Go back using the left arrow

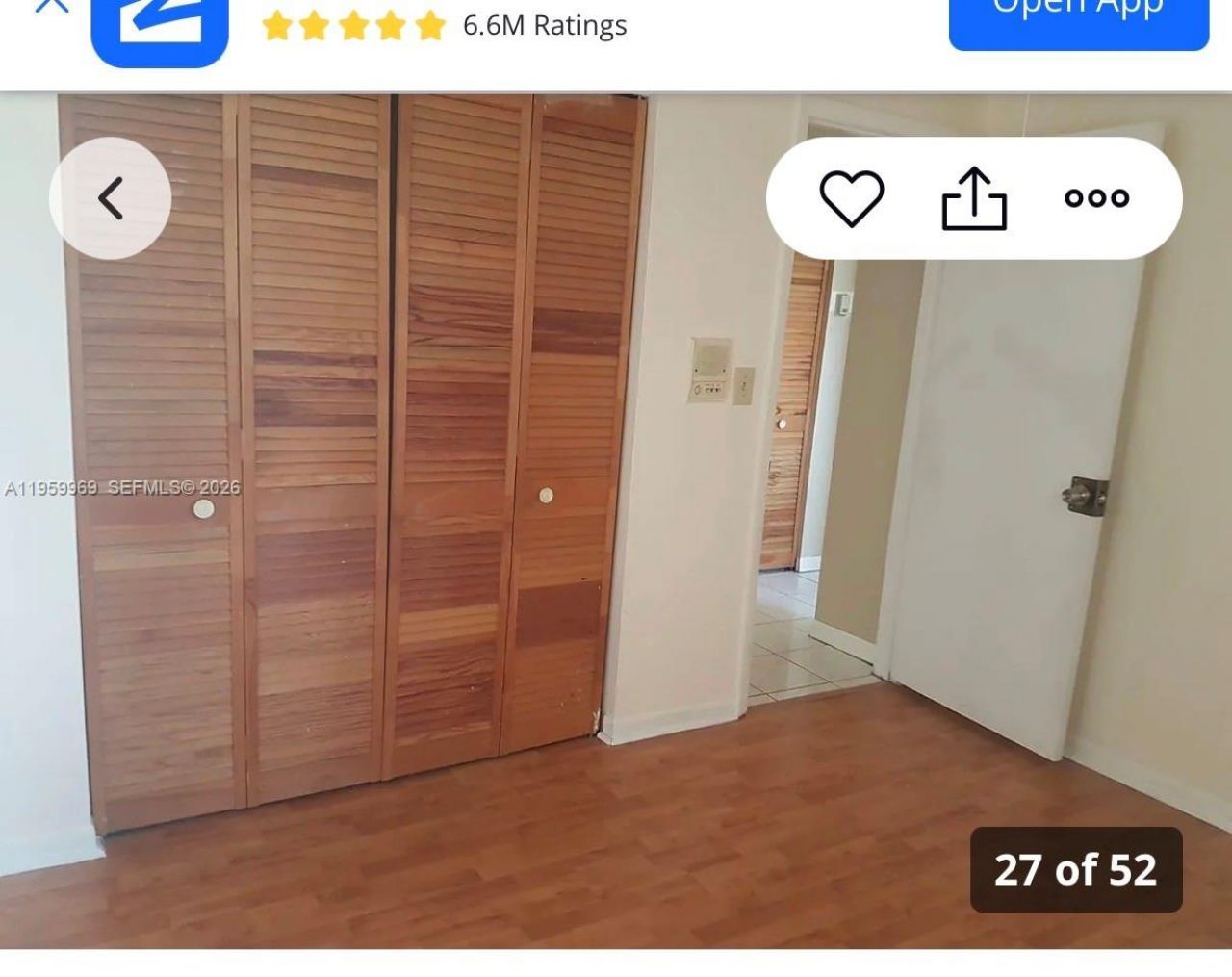click(x=111, y=198)
